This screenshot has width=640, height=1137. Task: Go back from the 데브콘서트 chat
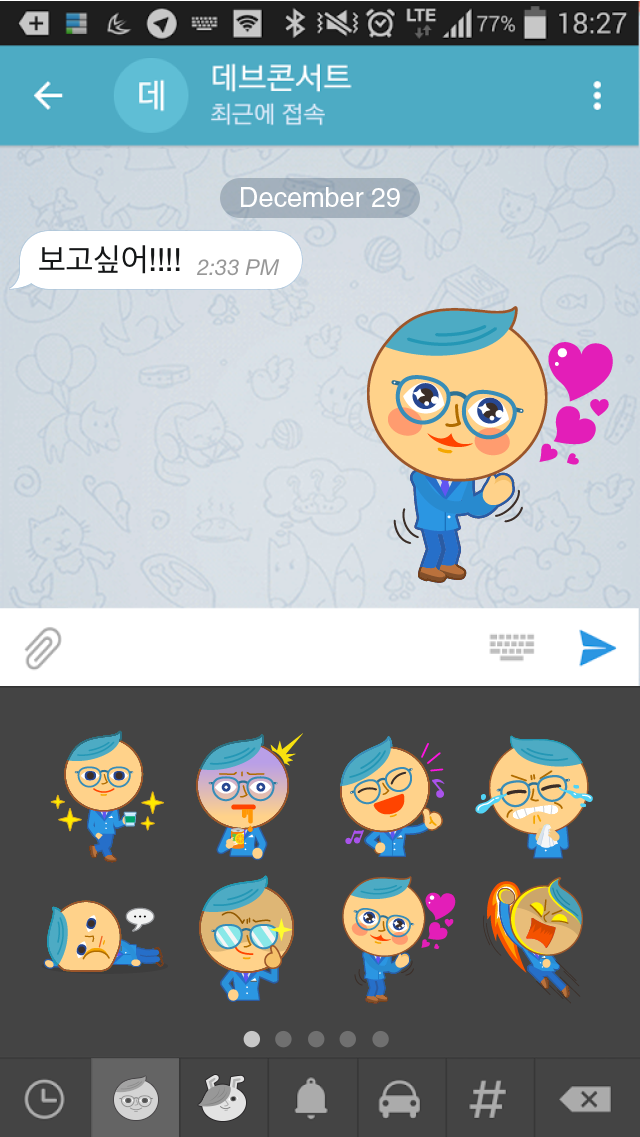coord(48,95)
